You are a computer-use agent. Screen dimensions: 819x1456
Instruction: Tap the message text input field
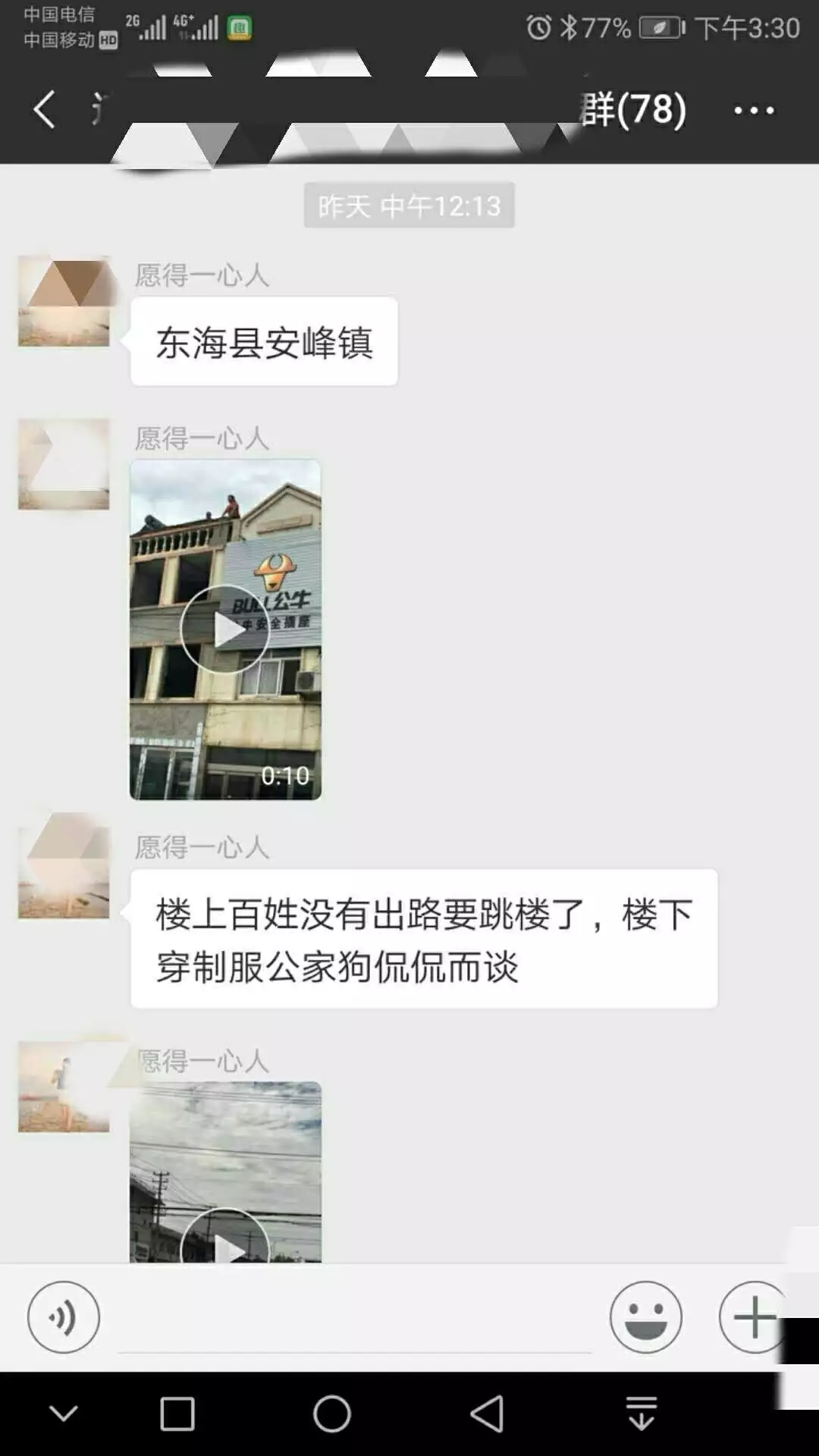pos(354,1321)
